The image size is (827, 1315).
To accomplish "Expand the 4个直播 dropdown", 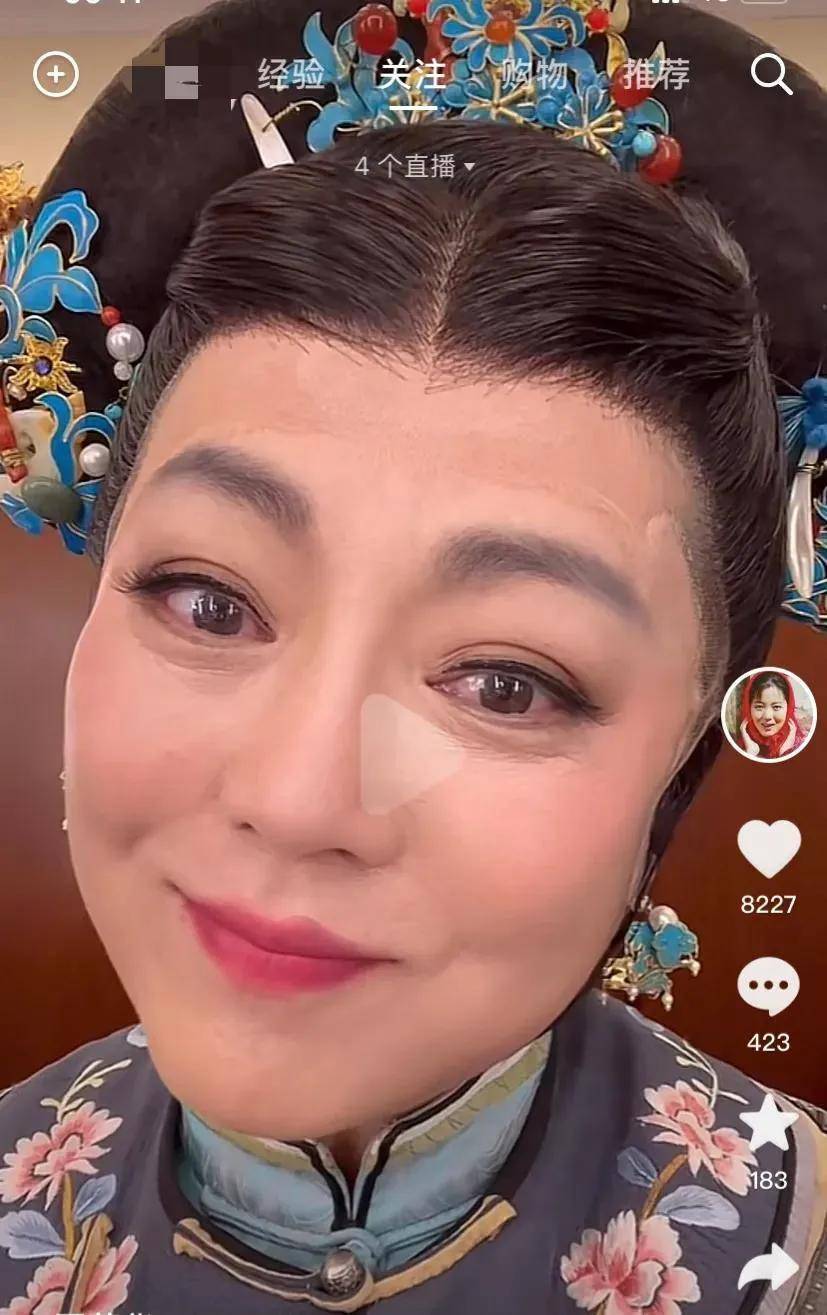I will 414,166.
